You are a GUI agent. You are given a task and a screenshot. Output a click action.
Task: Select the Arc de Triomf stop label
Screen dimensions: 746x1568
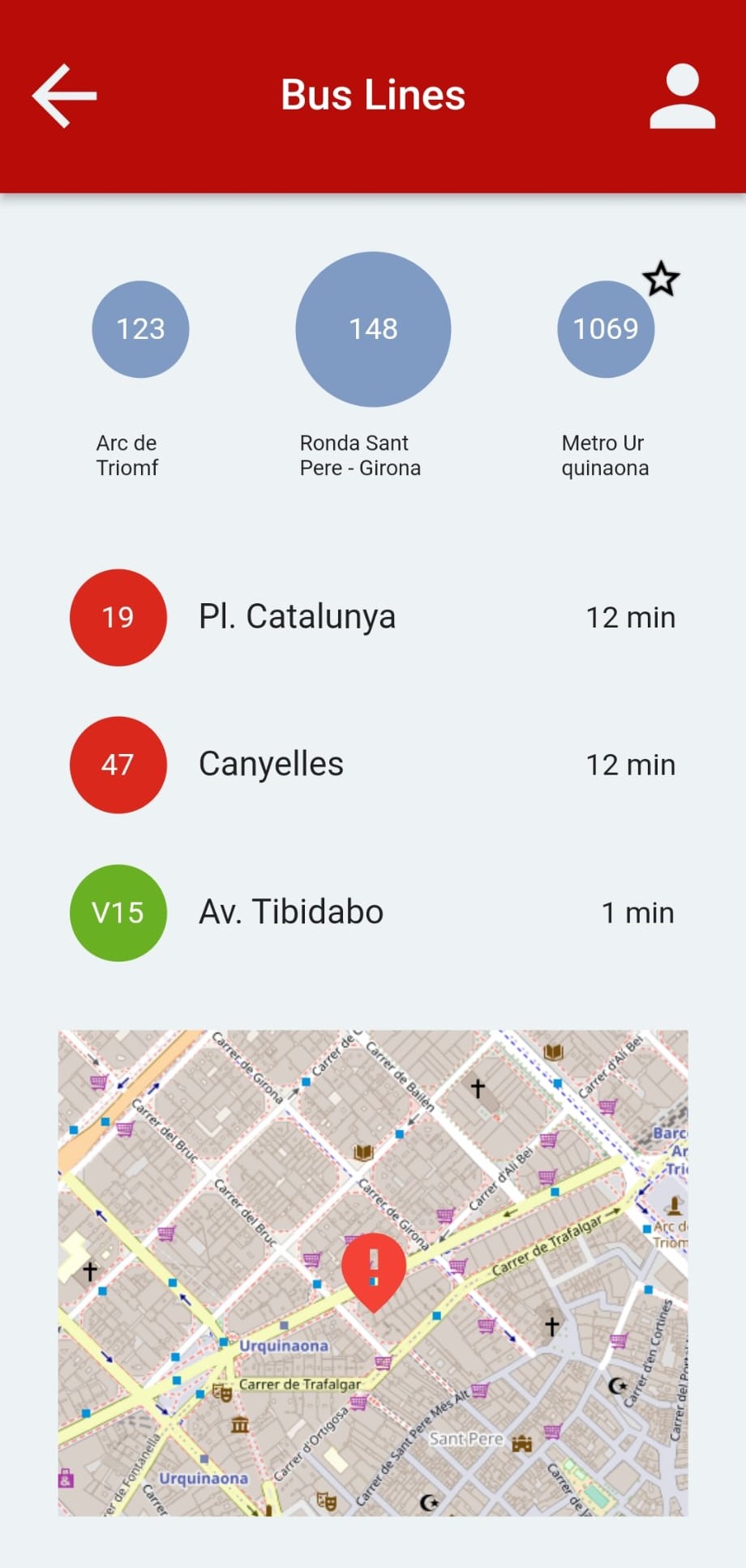[126, 455]
